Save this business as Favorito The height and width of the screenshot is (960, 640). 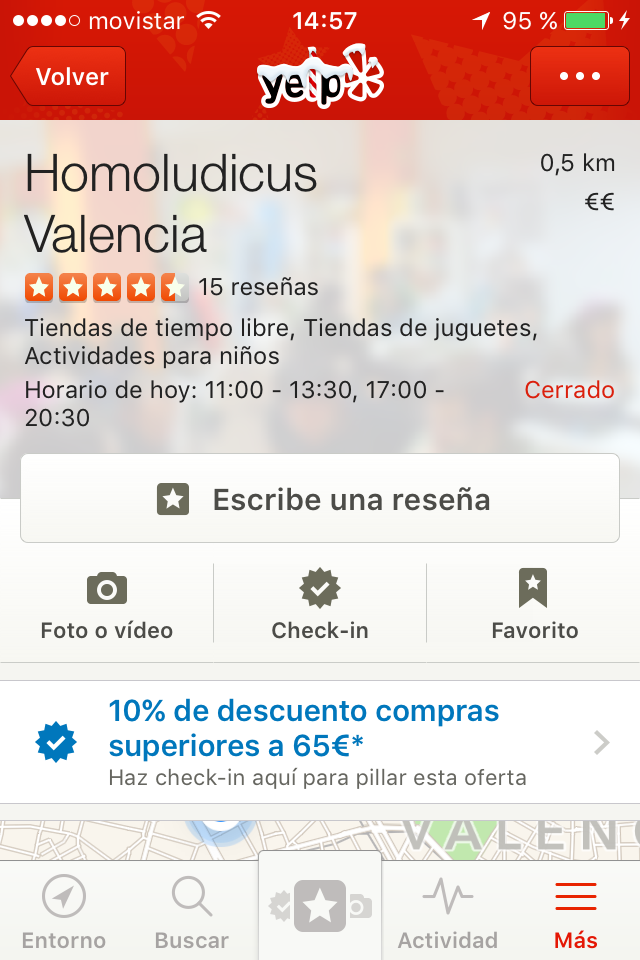[x=534, y=605]
